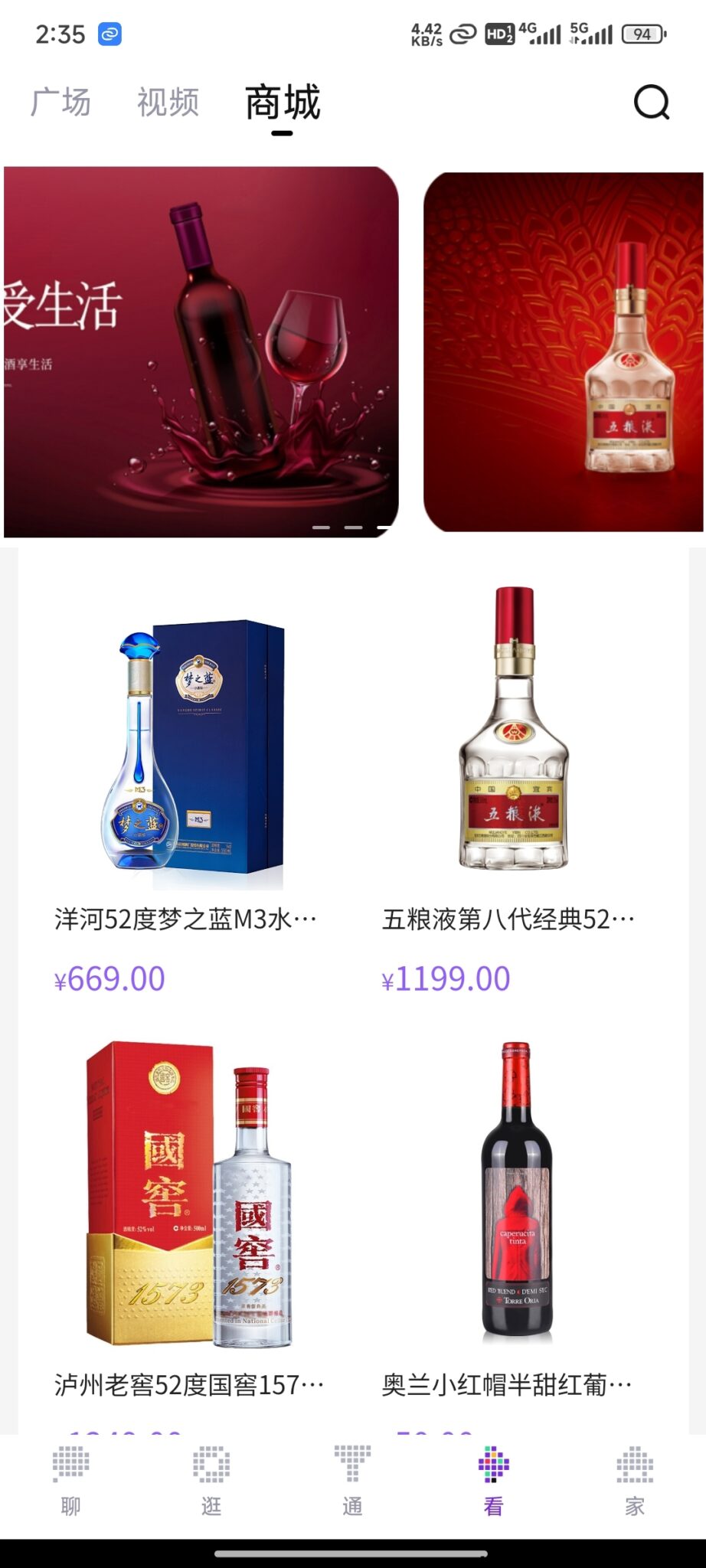Open the search magnifier icon
Screen dimensions: 706x1568
652,102
